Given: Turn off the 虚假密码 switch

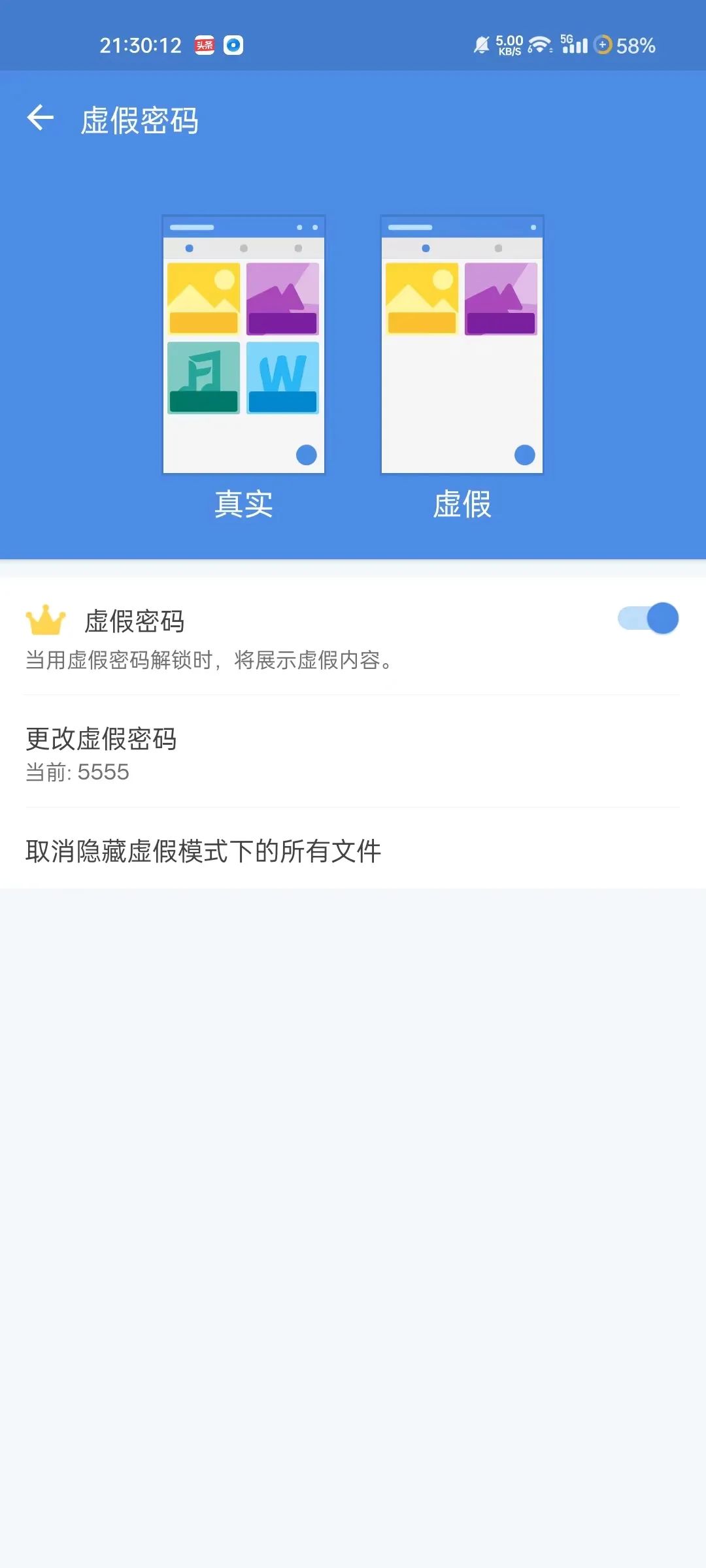Looking at the screenshot, I should pos(647,618).
